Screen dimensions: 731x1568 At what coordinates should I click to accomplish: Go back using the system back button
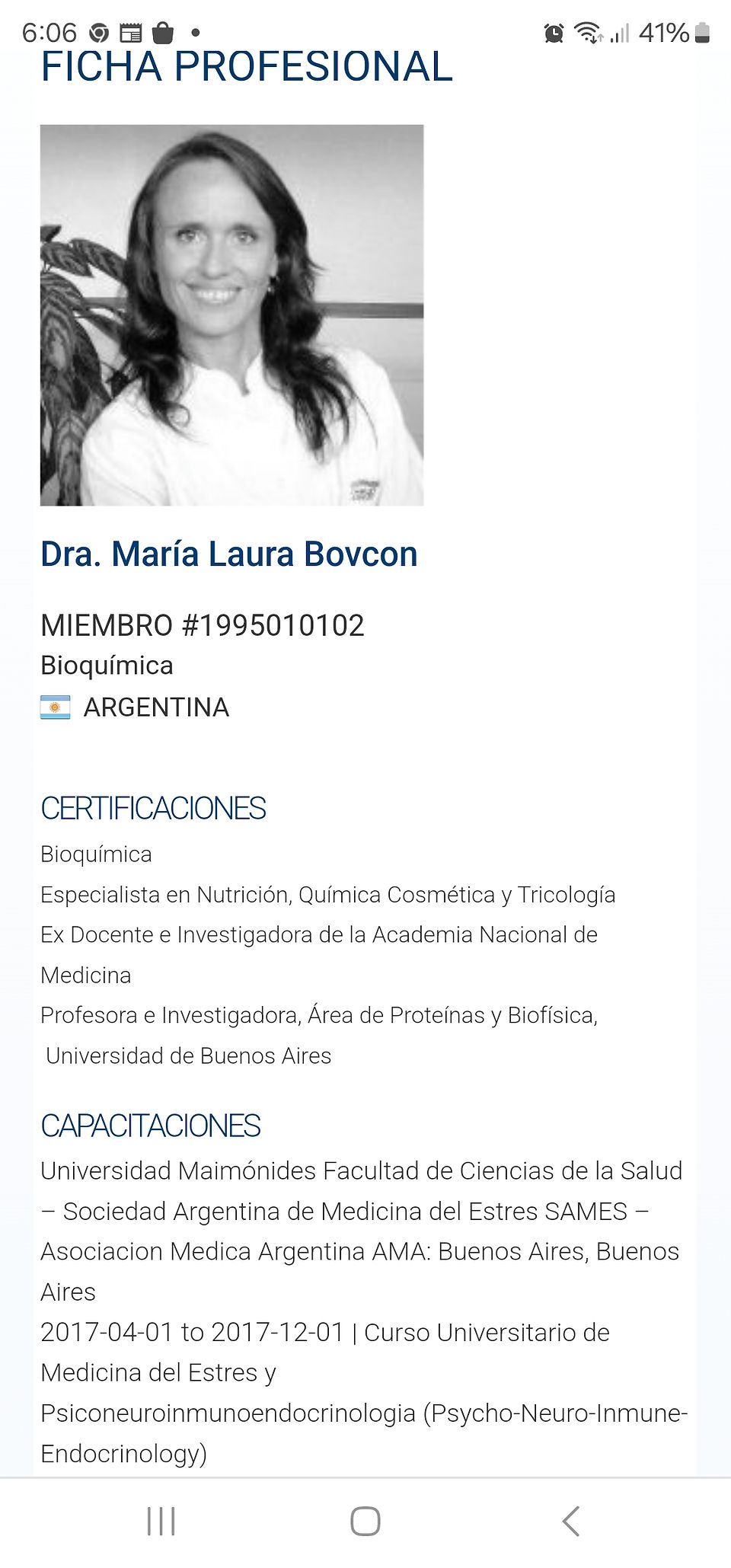point(570,1521)
